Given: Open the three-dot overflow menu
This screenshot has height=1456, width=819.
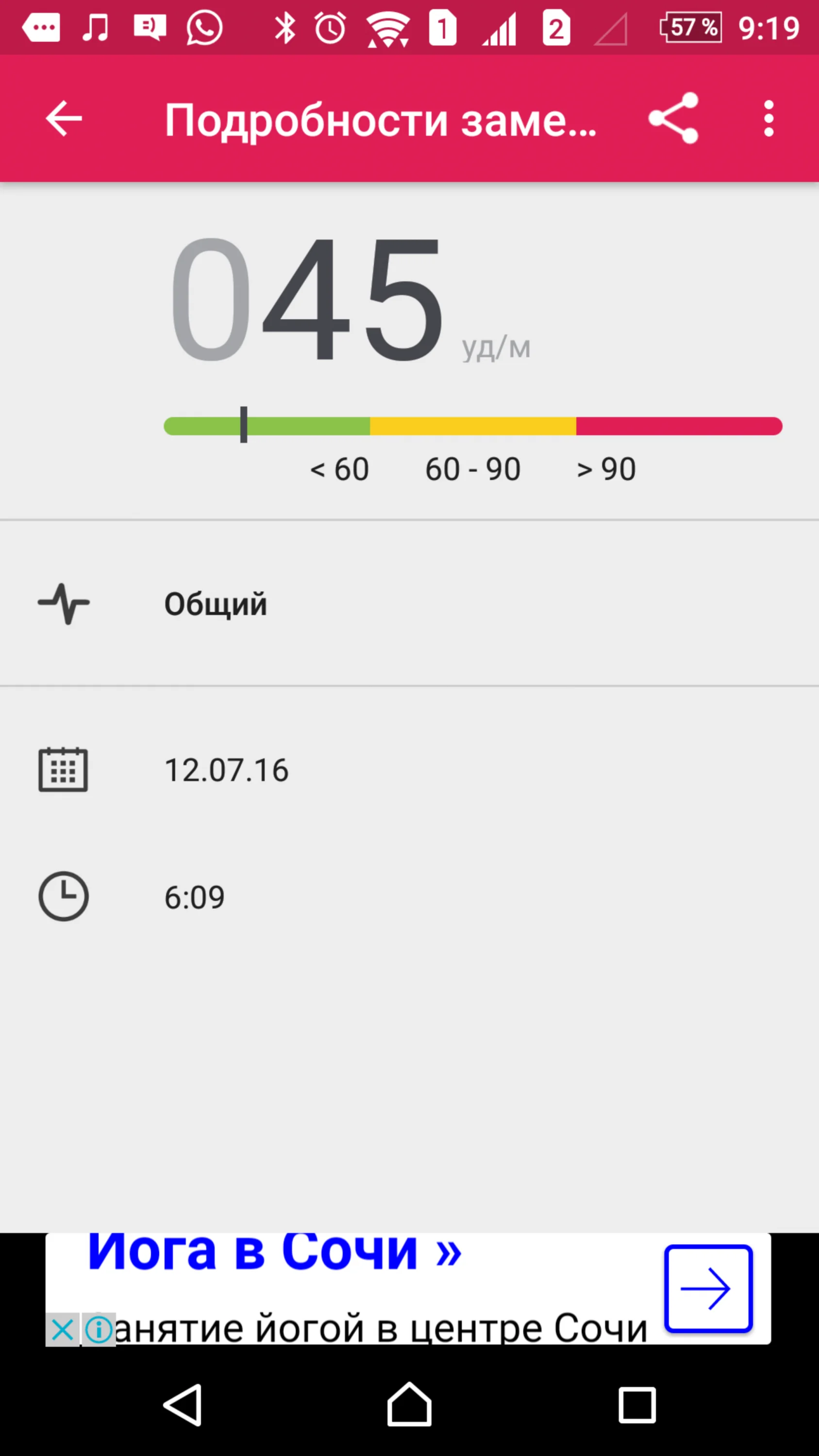Looking at the screenshot, I should pos(769,119).
